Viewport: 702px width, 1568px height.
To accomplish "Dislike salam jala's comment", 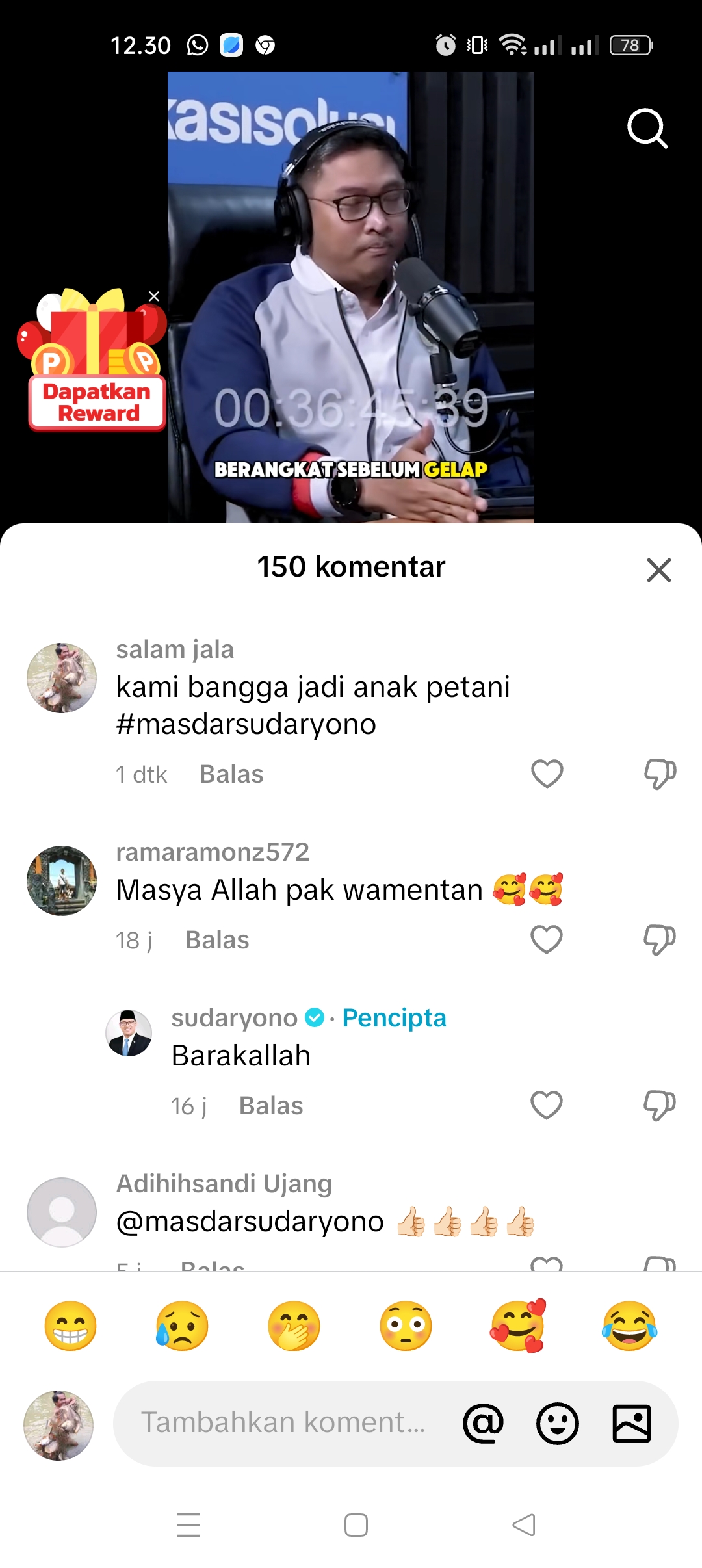I will [x=660, y=774].
